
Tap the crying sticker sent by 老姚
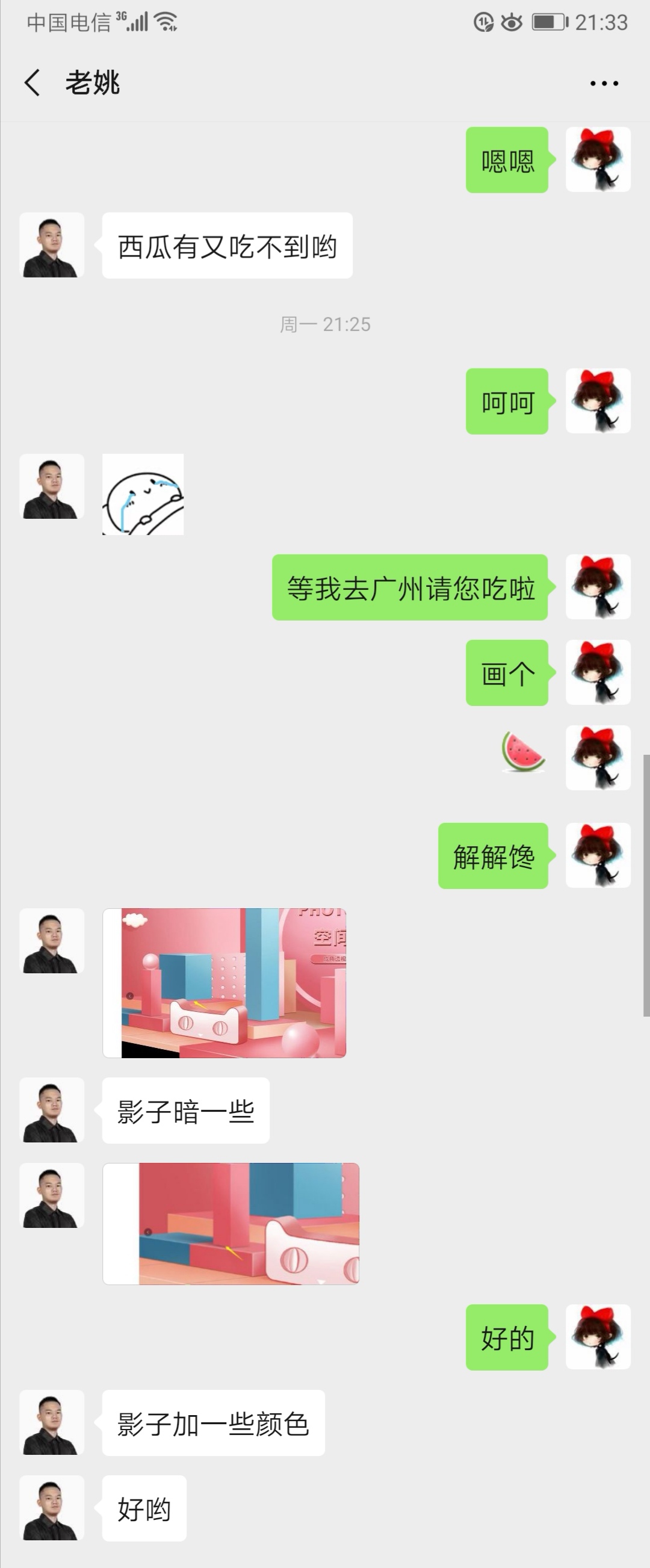(143, 494)
